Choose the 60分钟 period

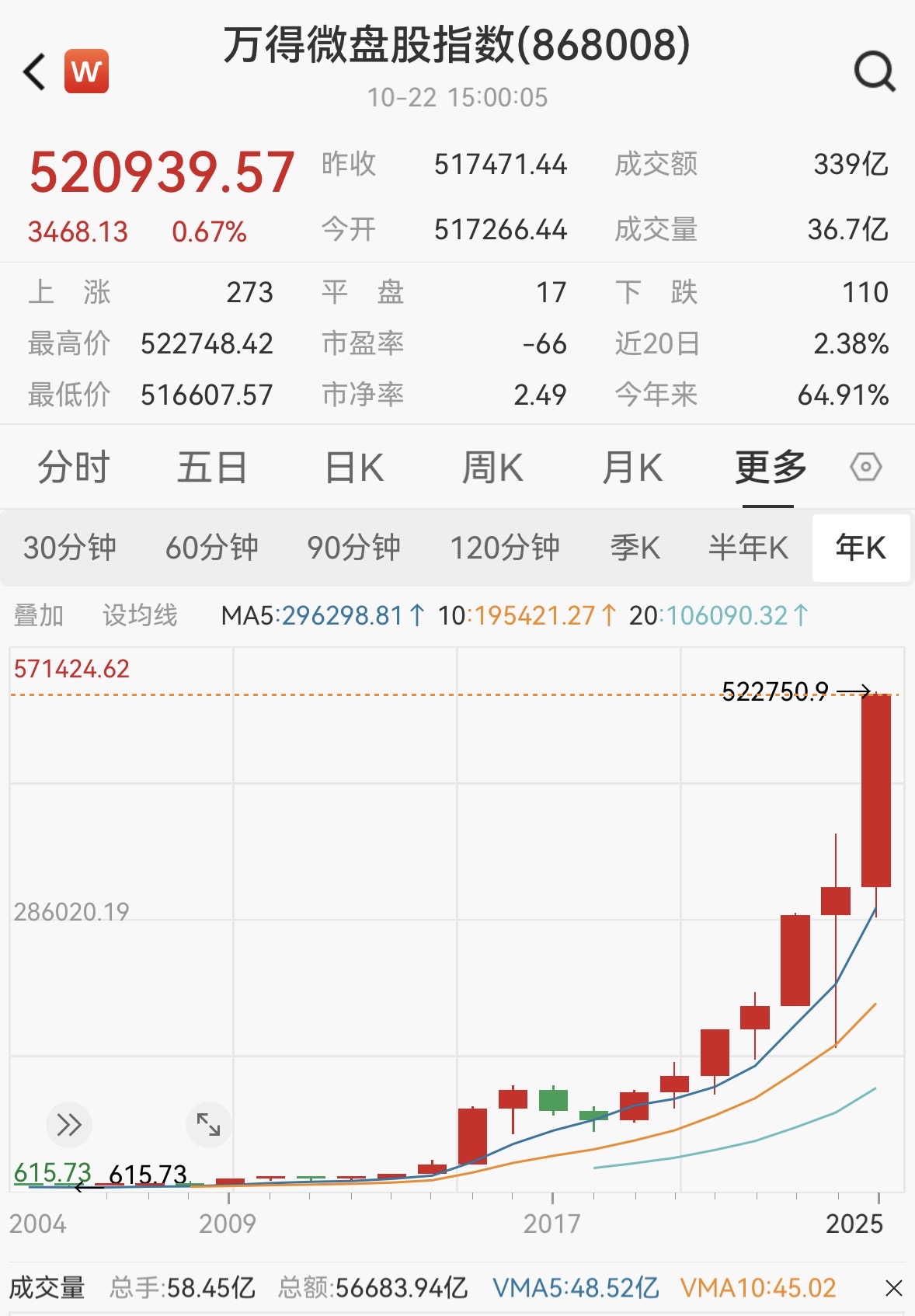point(211,548)
